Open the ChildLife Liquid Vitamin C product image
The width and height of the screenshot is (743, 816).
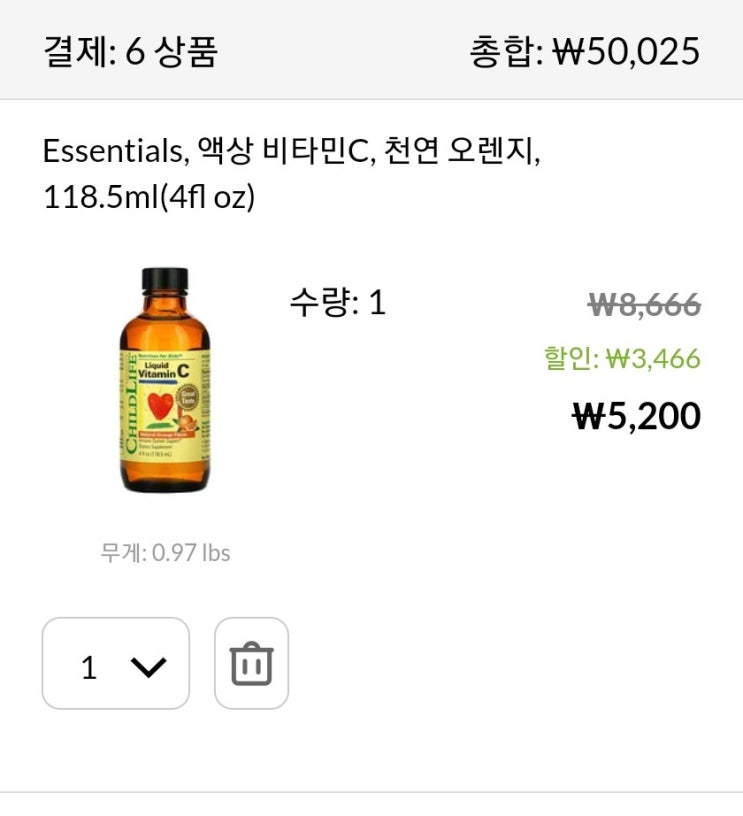pos(165,380)
